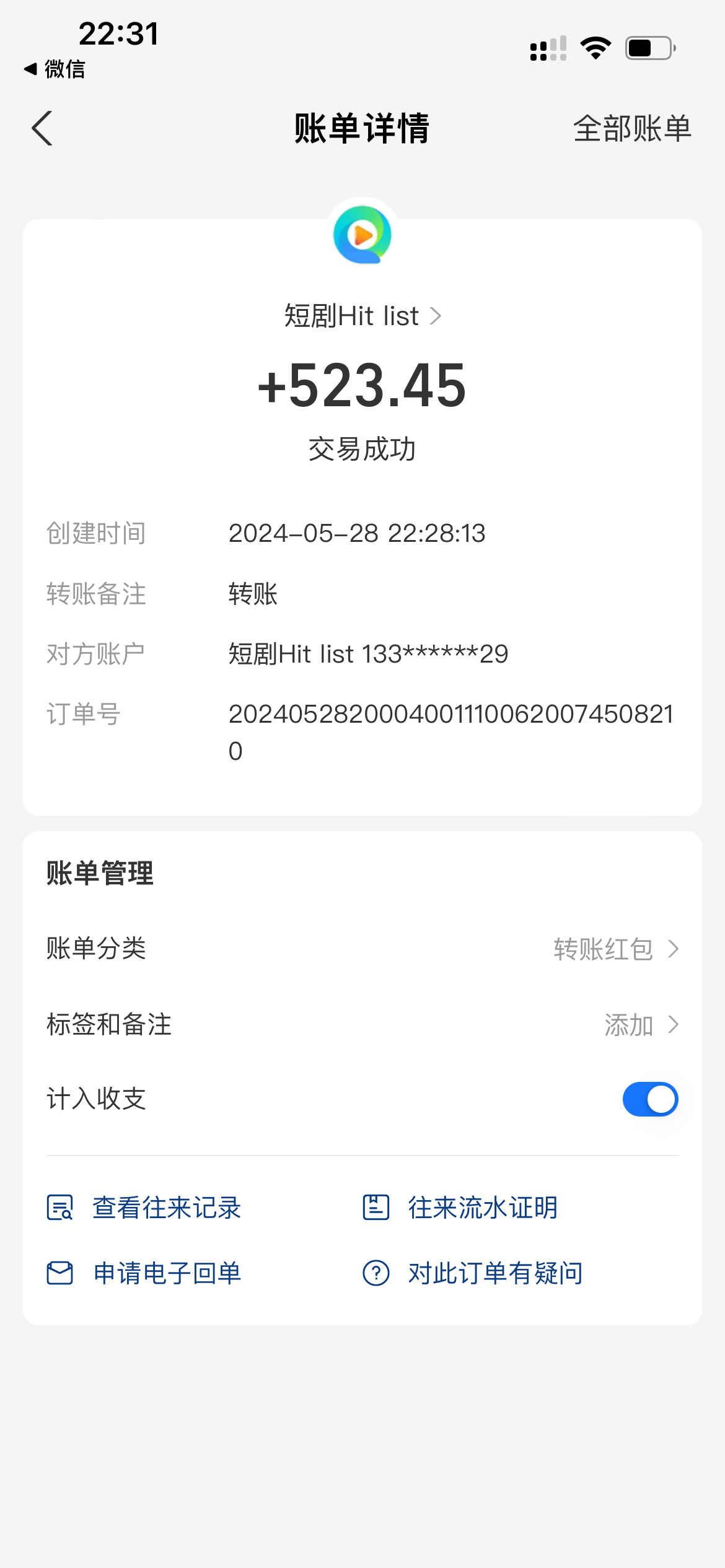Select 申请电子回单

[144, 1273]
